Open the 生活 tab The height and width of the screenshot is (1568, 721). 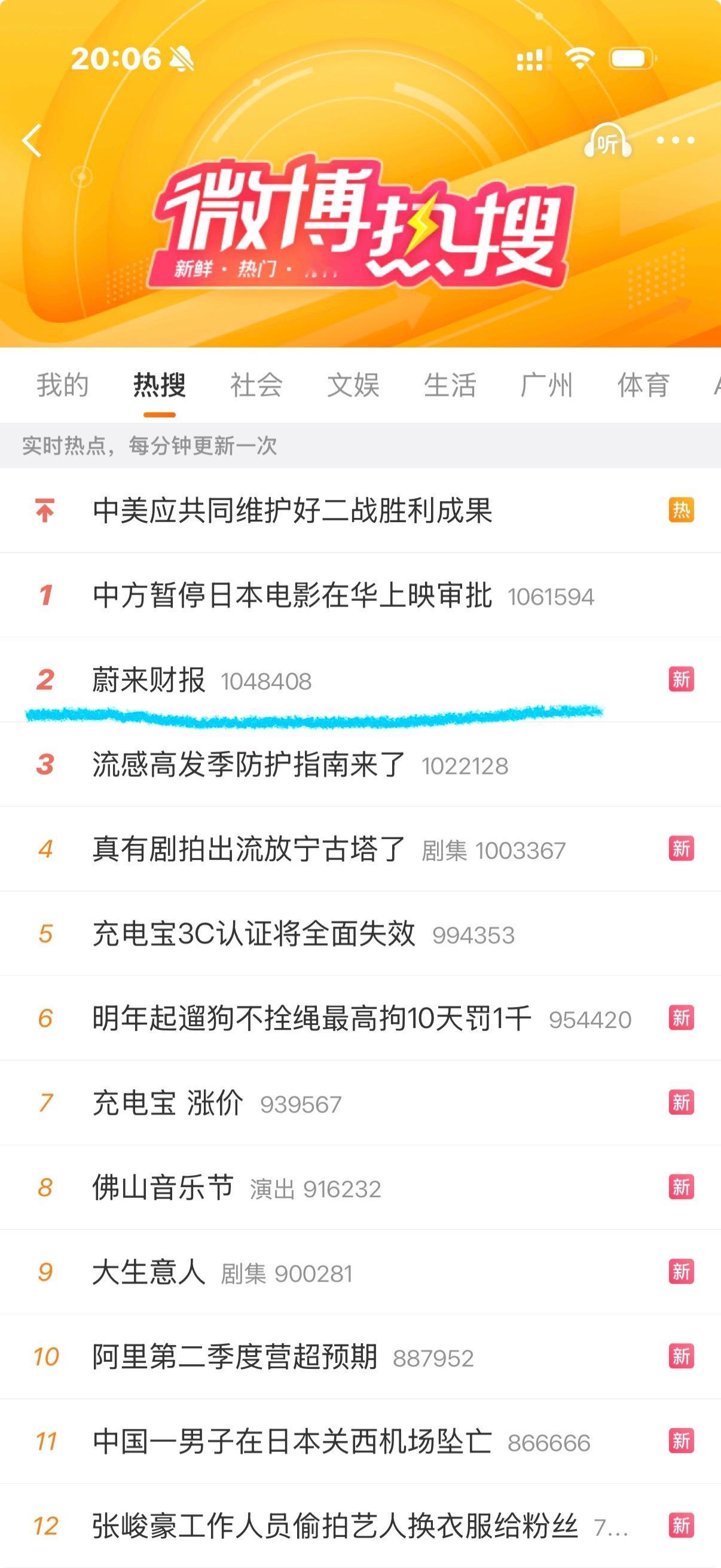point(450,383)
